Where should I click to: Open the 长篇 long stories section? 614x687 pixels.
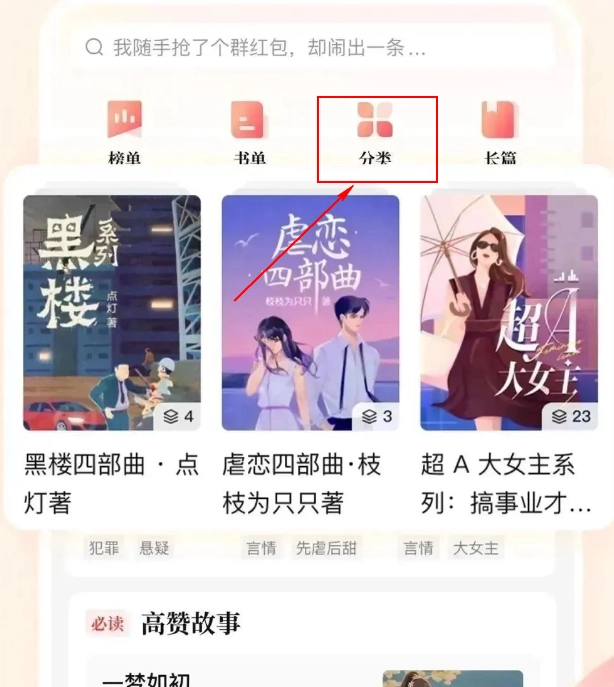click(x=498, y=131)
